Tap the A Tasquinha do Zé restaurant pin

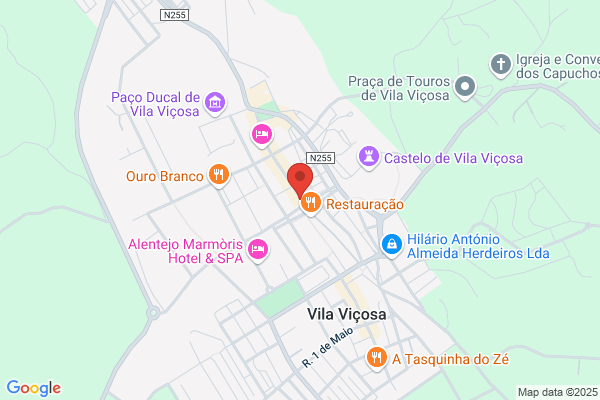click(377, 358)
